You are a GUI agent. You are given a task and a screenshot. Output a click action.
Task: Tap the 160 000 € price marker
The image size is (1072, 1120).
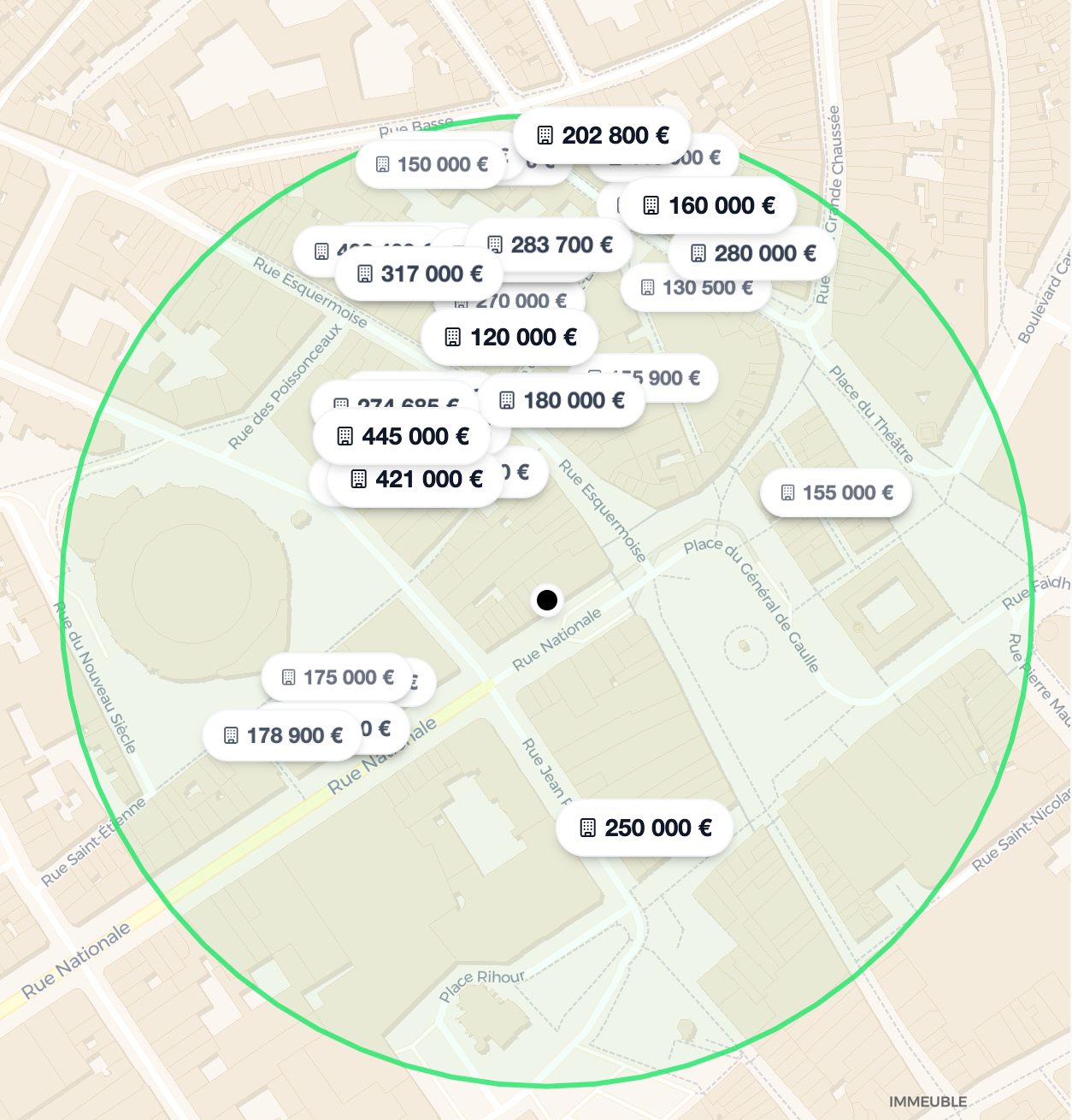pos(710,205)
